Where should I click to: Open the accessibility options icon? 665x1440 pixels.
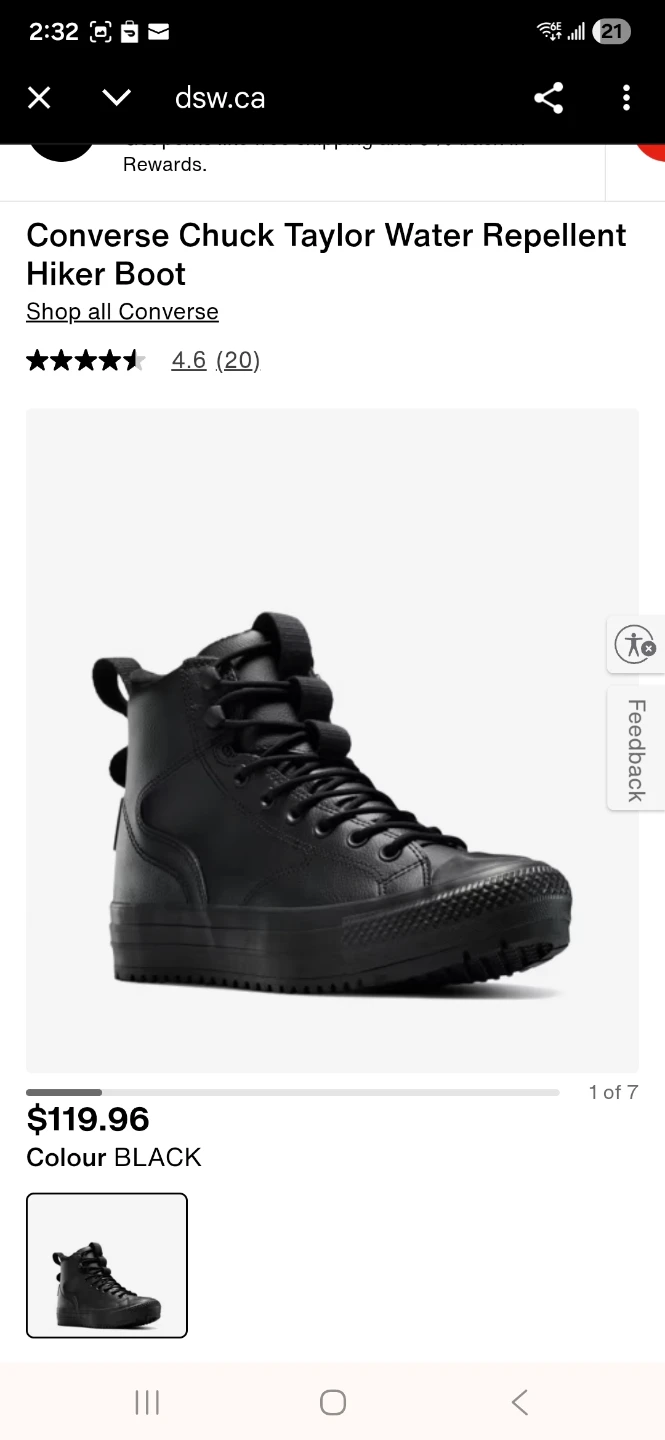tap(635, 644)
